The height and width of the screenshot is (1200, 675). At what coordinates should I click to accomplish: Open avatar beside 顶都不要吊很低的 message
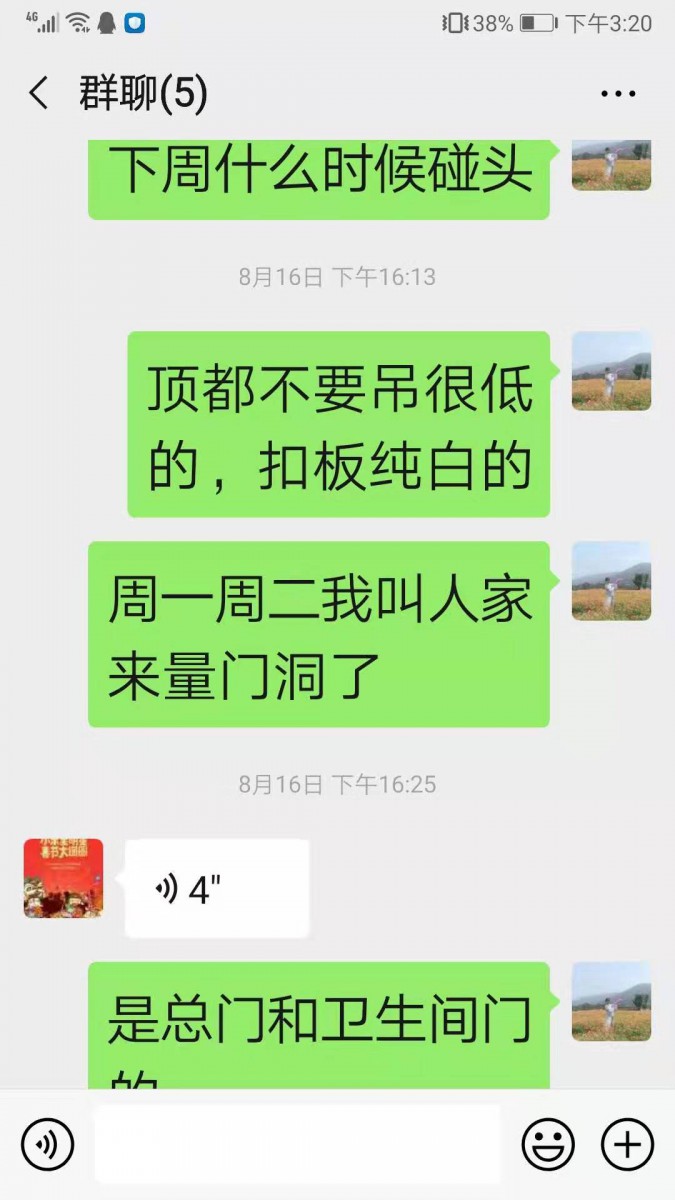pos(611,371)
